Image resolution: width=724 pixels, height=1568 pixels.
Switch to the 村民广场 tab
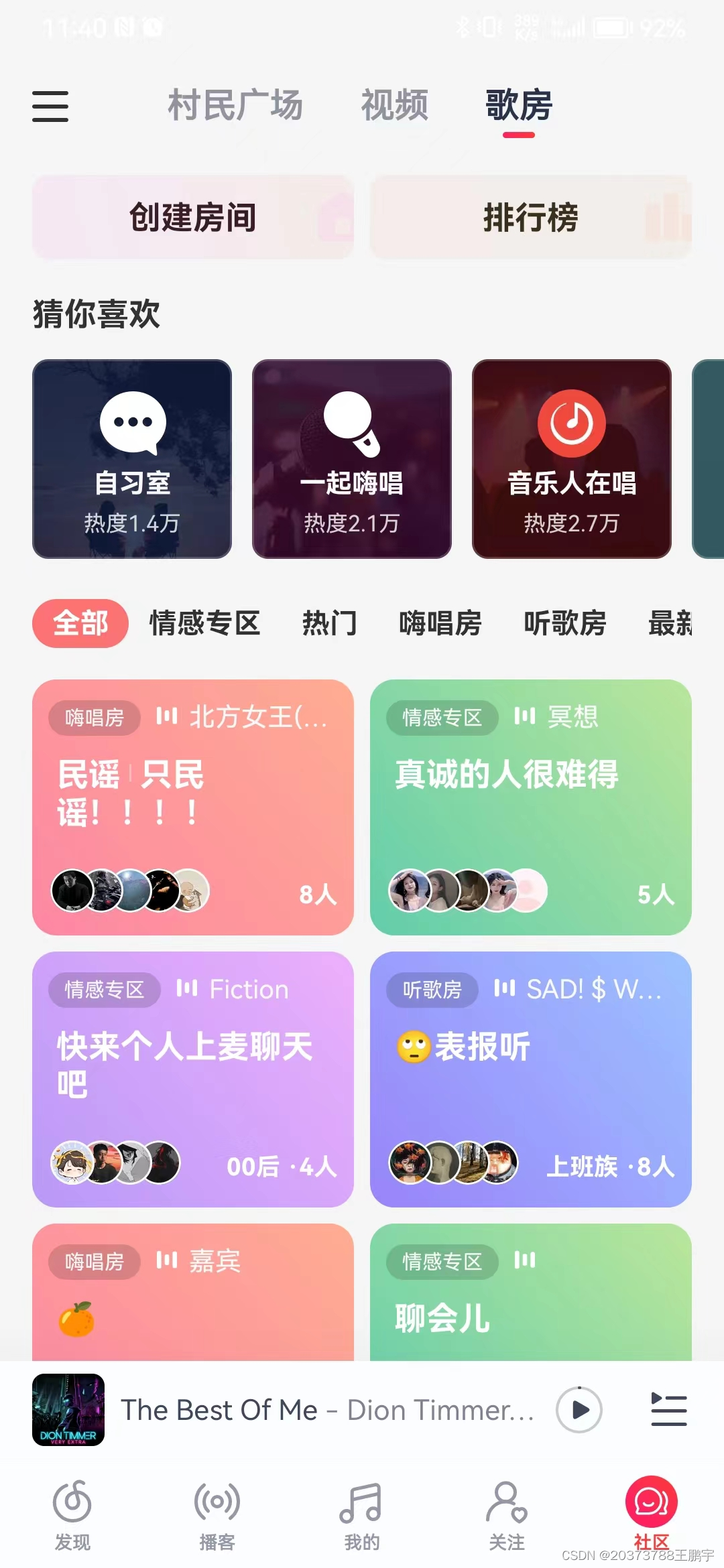click(235, 105)
